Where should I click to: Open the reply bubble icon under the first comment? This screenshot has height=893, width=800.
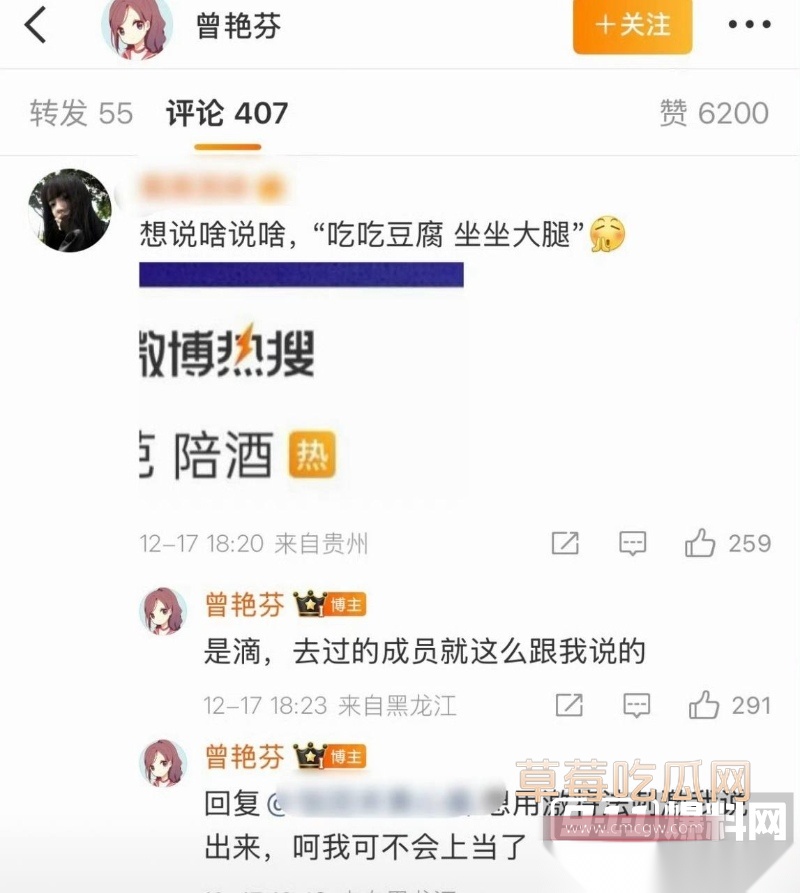[632, 543]
